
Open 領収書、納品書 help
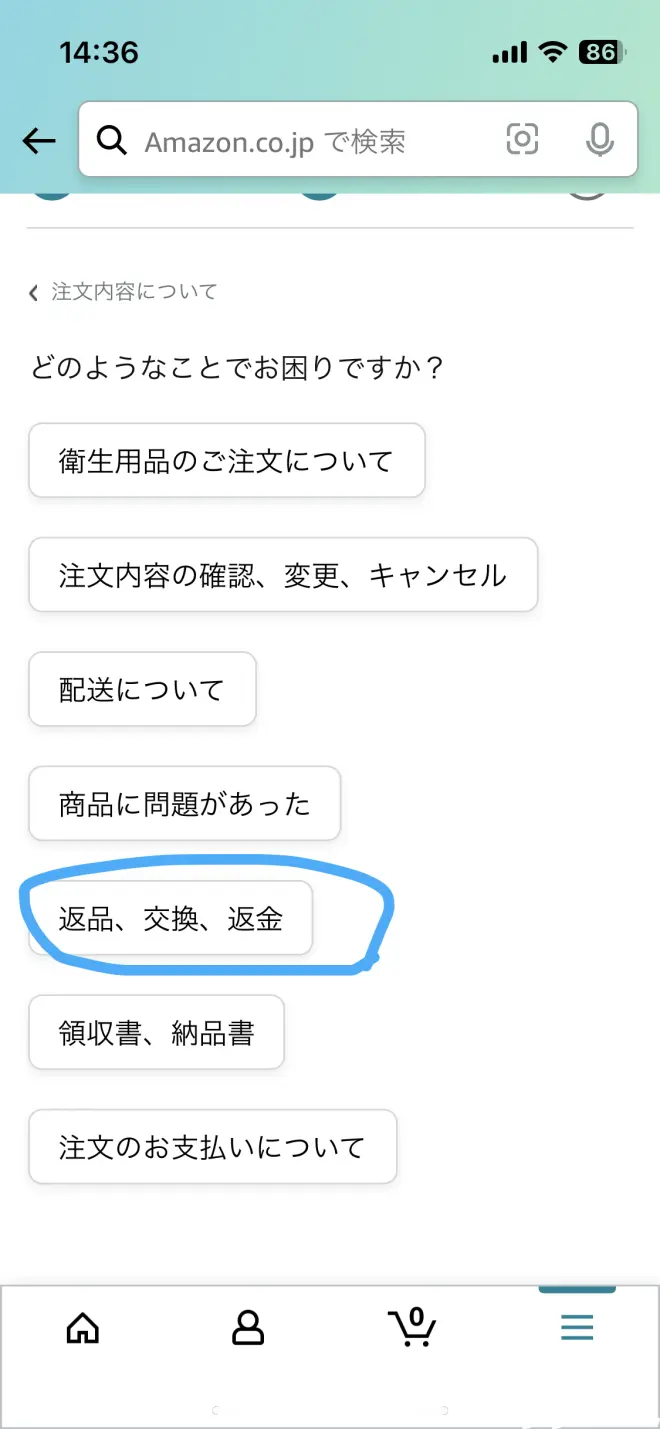tap(157, 1033)
